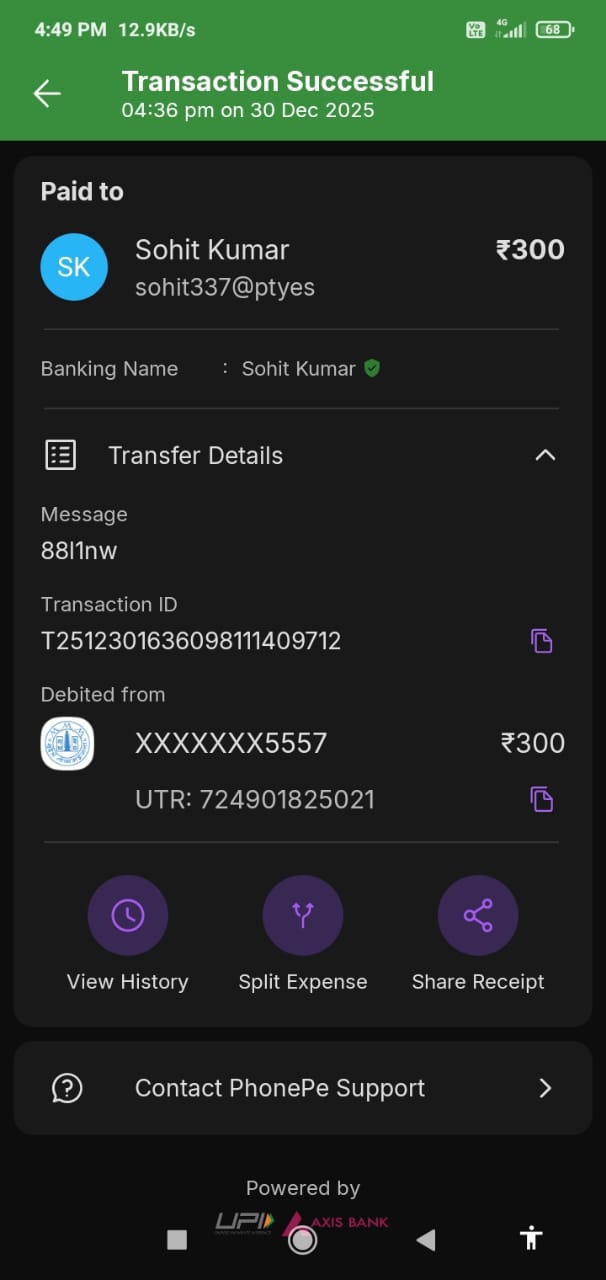Tap Split Expense
The width and height of the screenshot is (606, 1280).
click(303, 916)
